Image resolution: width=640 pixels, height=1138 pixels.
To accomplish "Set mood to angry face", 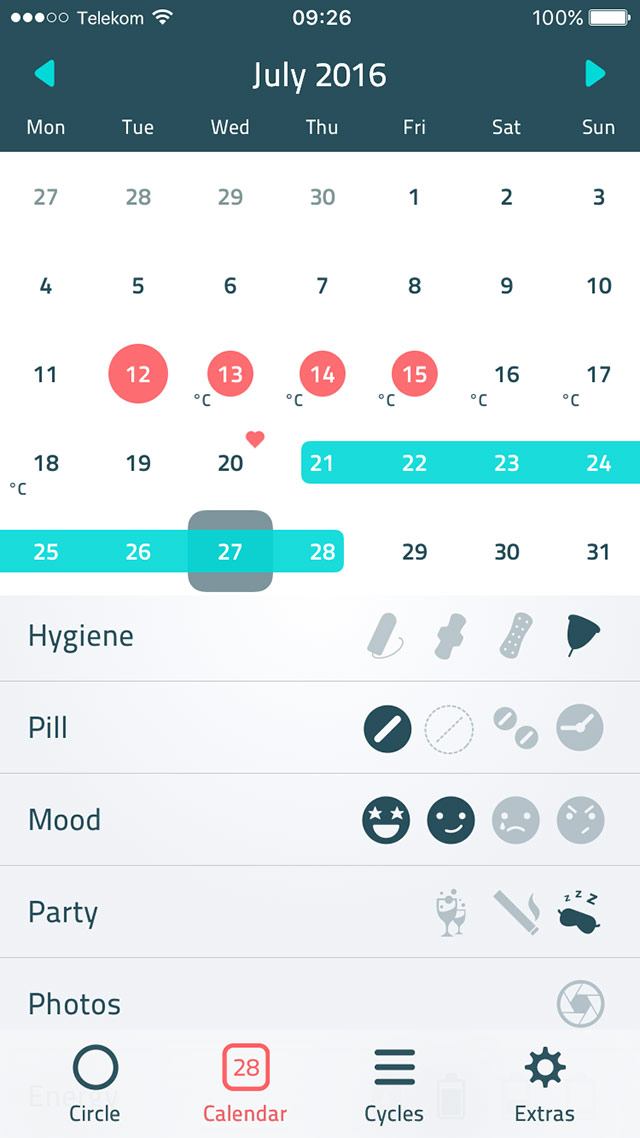I will point(580,820).
